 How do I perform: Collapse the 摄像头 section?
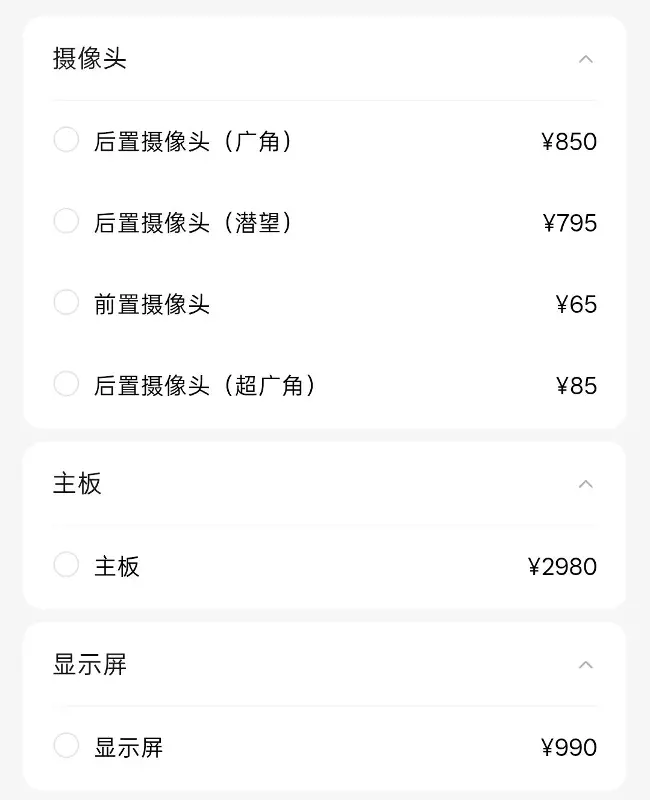(586, 59)
